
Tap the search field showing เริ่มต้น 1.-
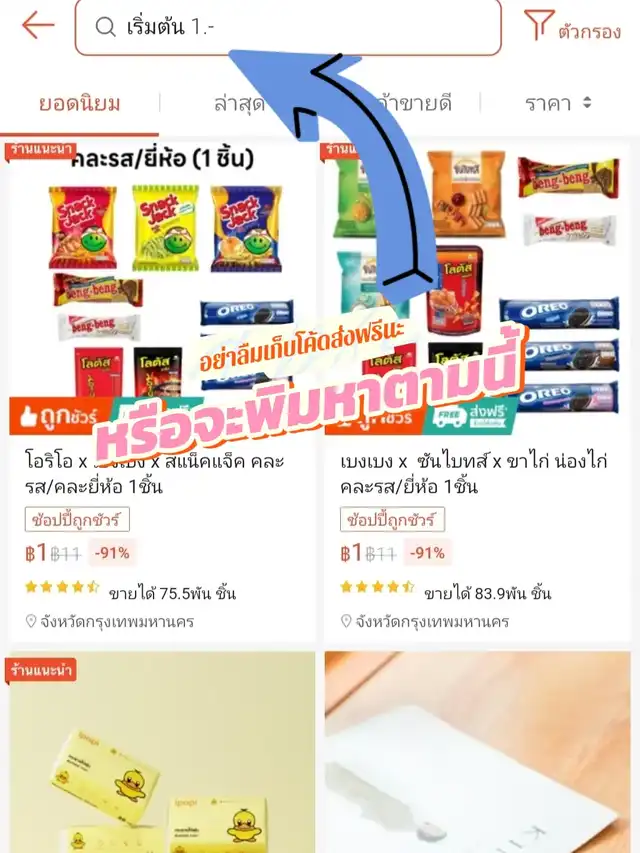288,27
